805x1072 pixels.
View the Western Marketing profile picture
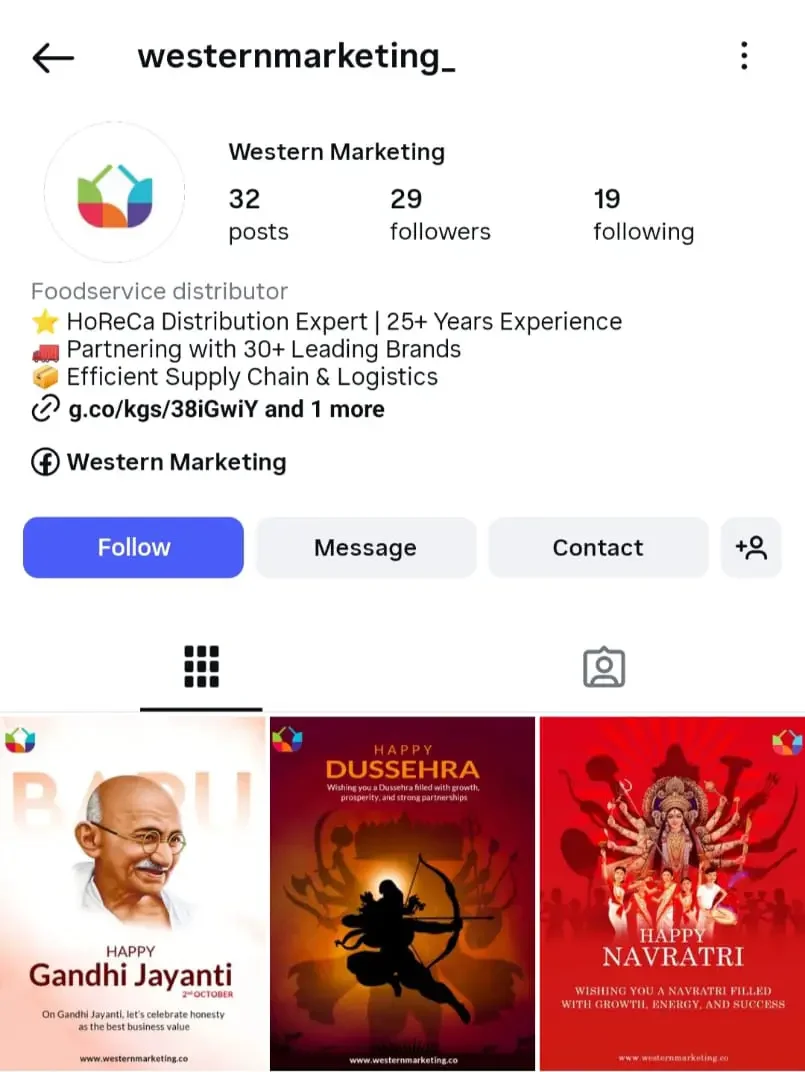pos(115,192)
